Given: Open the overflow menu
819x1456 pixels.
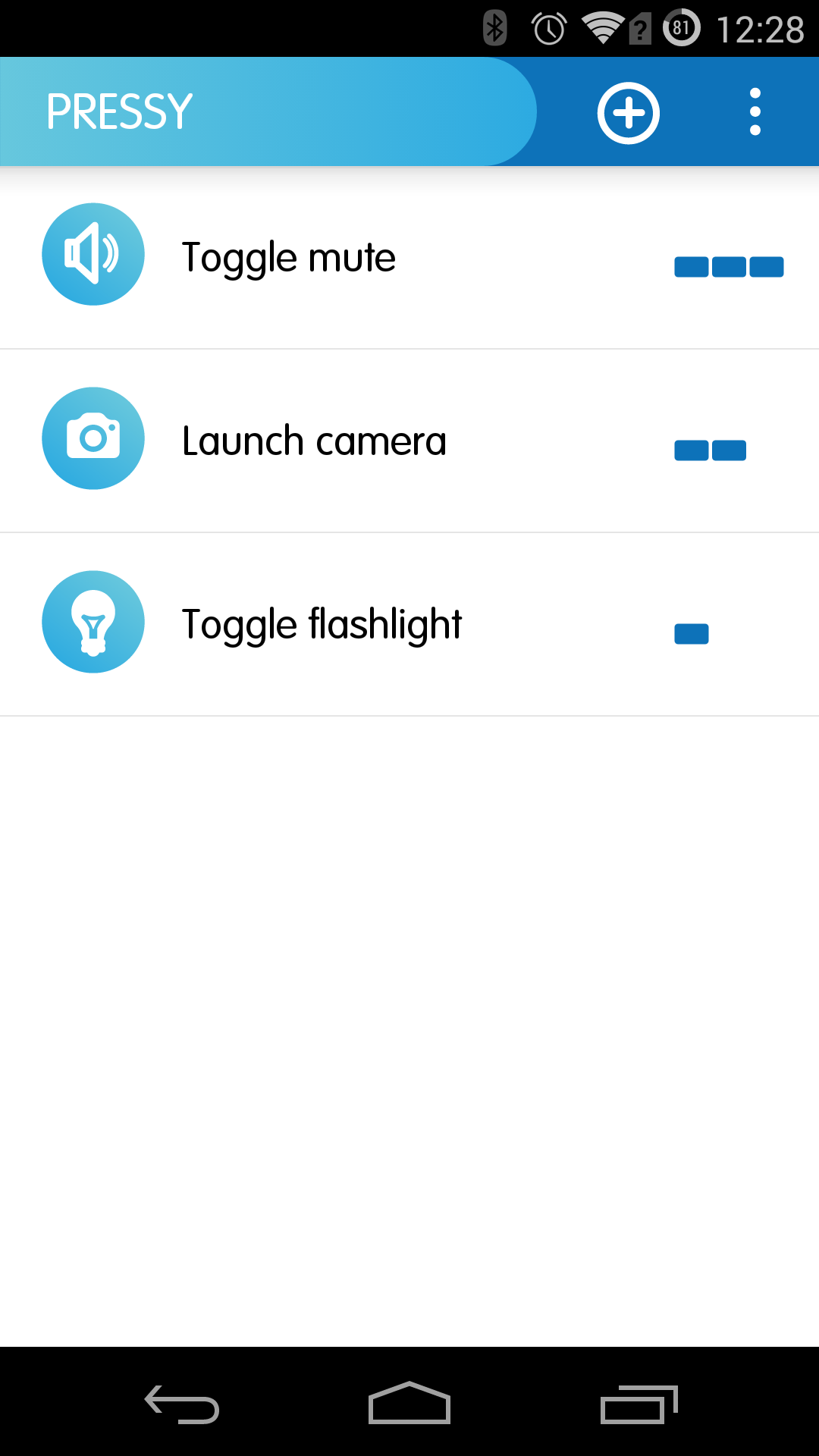Looking at the screenshot, I should click(755, 112).
